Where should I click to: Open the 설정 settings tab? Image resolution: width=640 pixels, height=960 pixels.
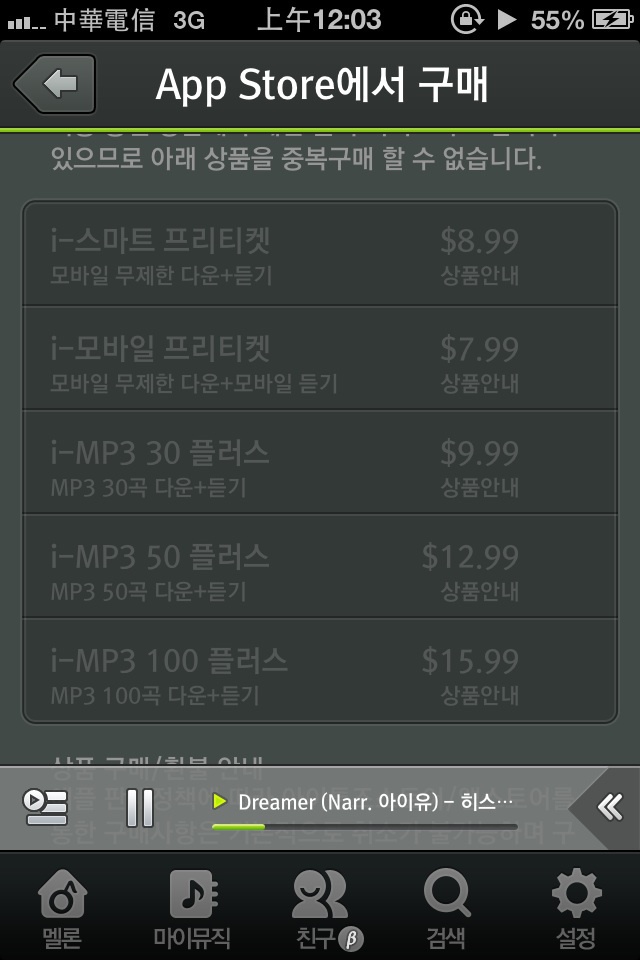pos(576,908)
